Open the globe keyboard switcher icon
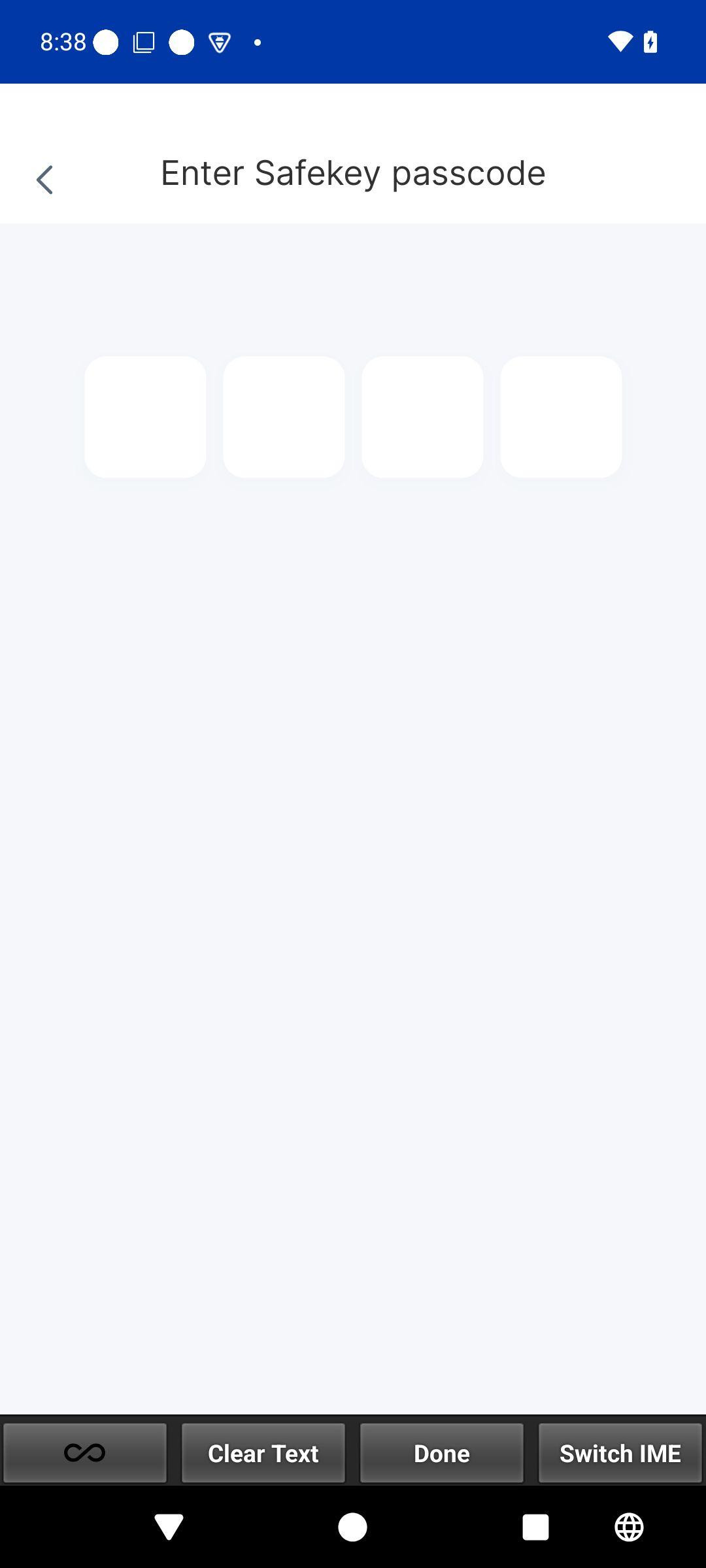This screenshot has height=1568, width=706. click(629, 1527)
